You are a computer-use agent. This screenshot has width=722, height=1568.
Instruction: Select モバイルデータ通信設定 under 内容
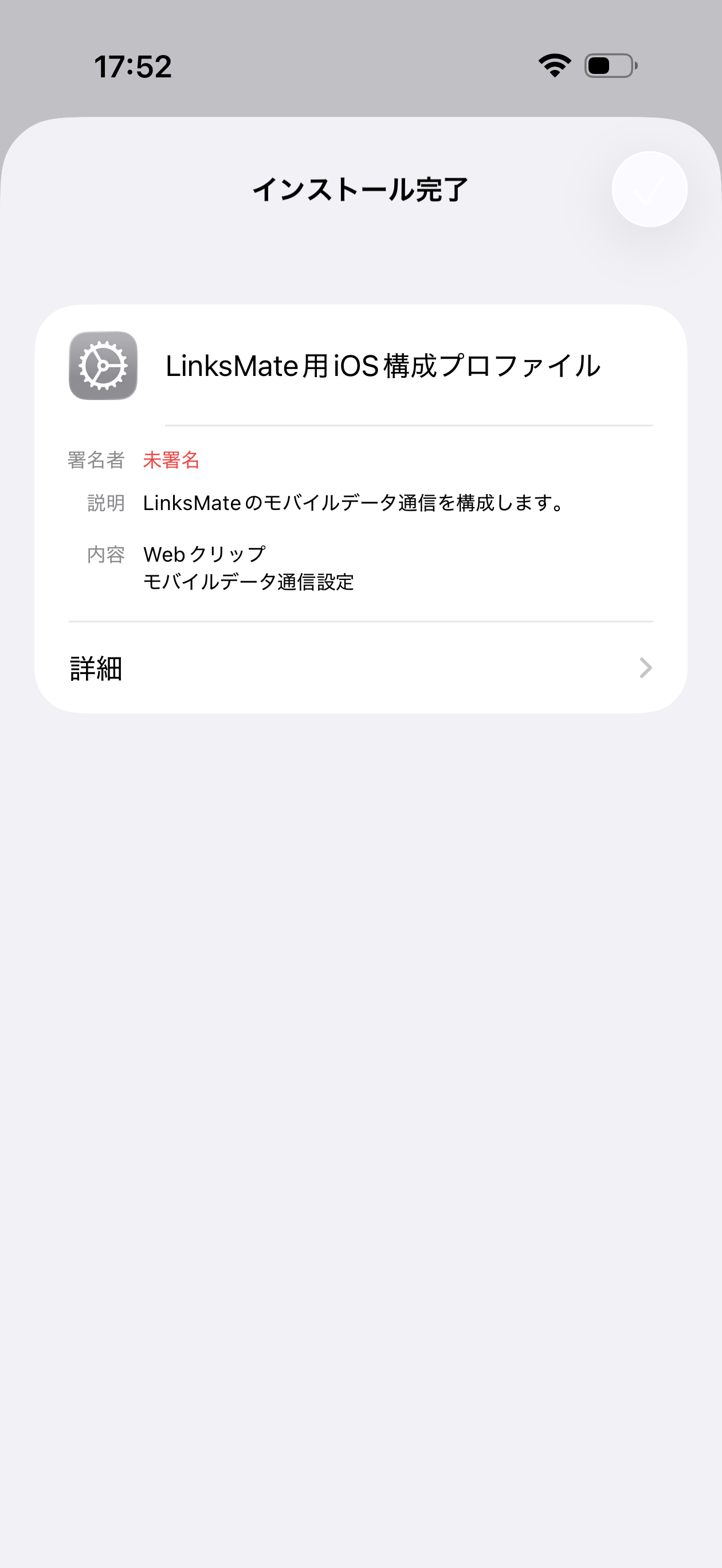248,582
